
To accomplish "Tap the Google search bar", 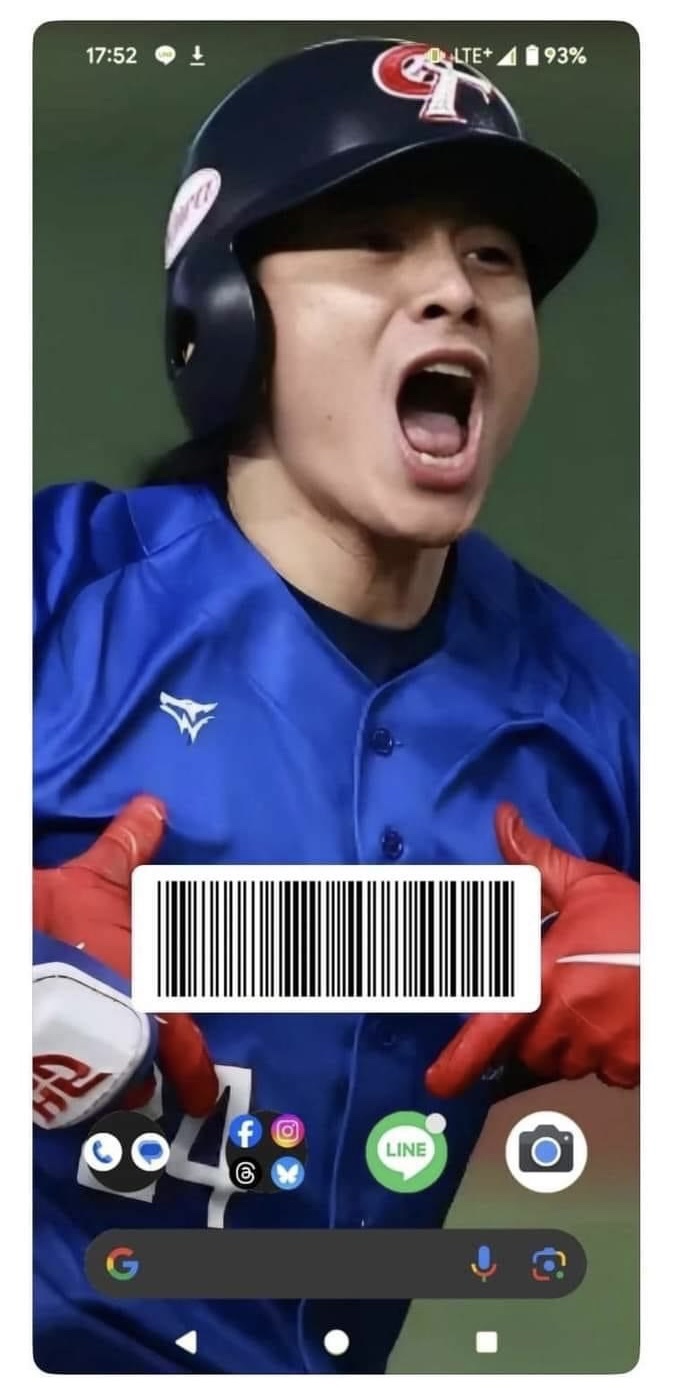I will point(300,1265).
